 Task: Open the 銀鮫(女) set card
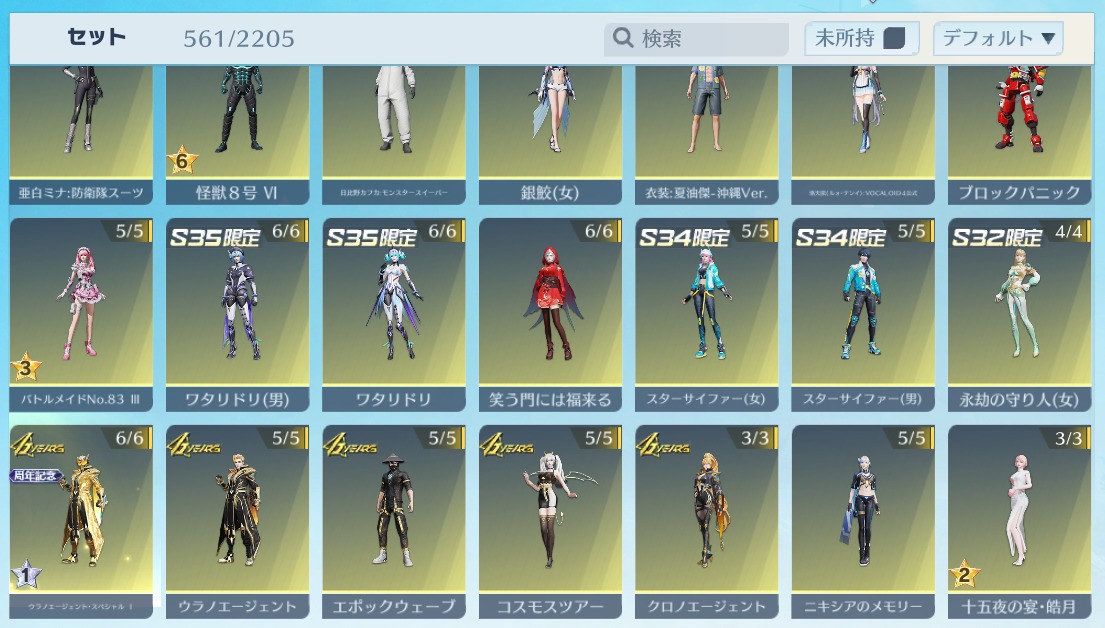(x=550, y=135)
